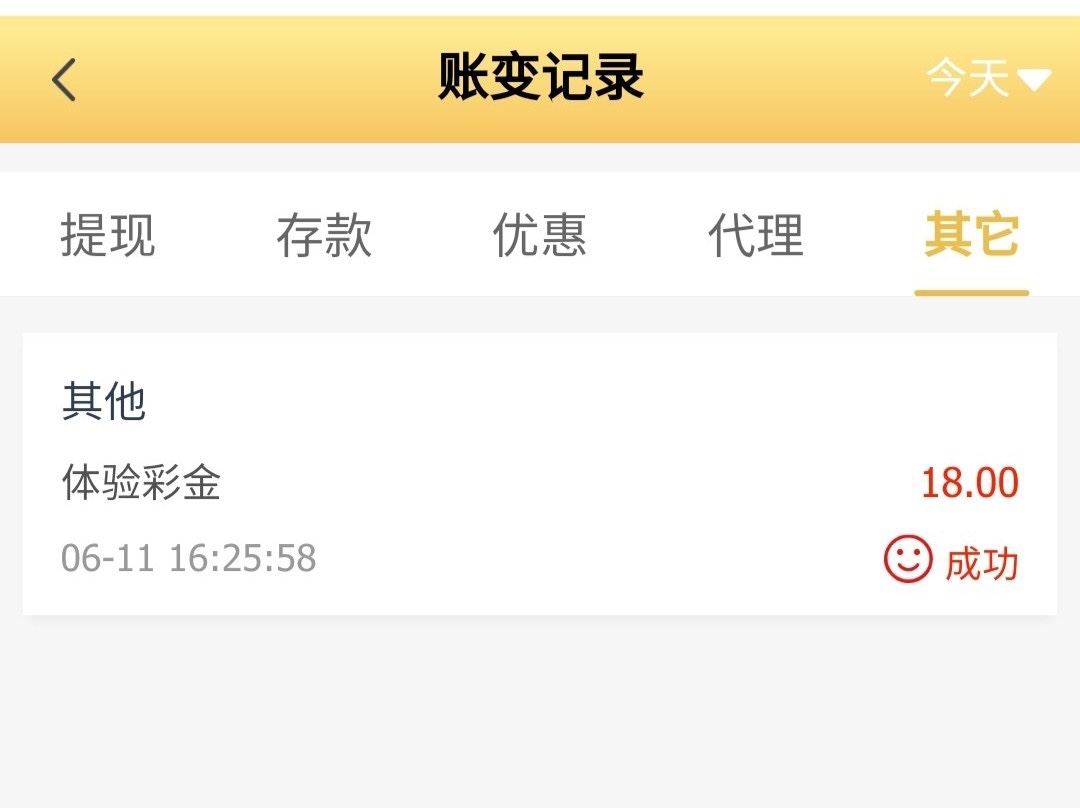Image resolution: width=1080 pixels, height=808 pixels.
Task: Open the 今天 date filter dropdown
Action: click(x=987, y=78)
